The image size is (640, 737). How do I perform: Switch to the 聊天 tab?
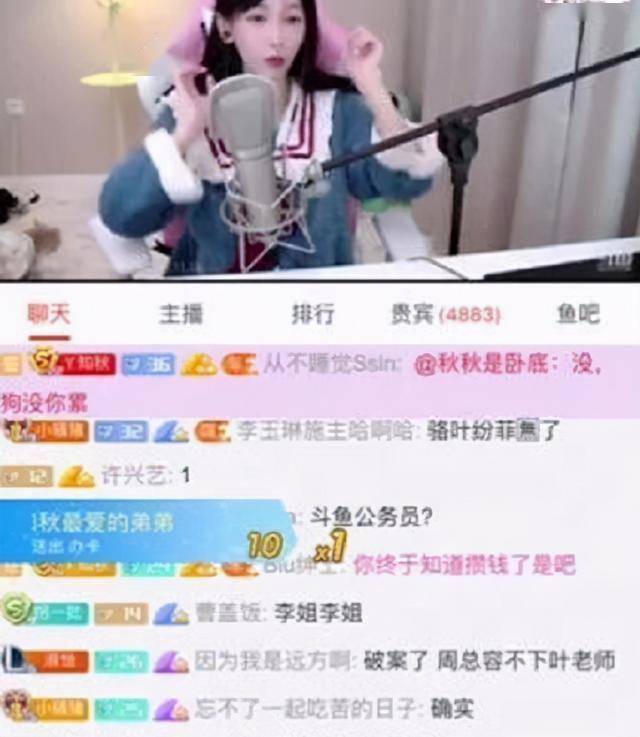pyautogui.click(x=48, y=314)
